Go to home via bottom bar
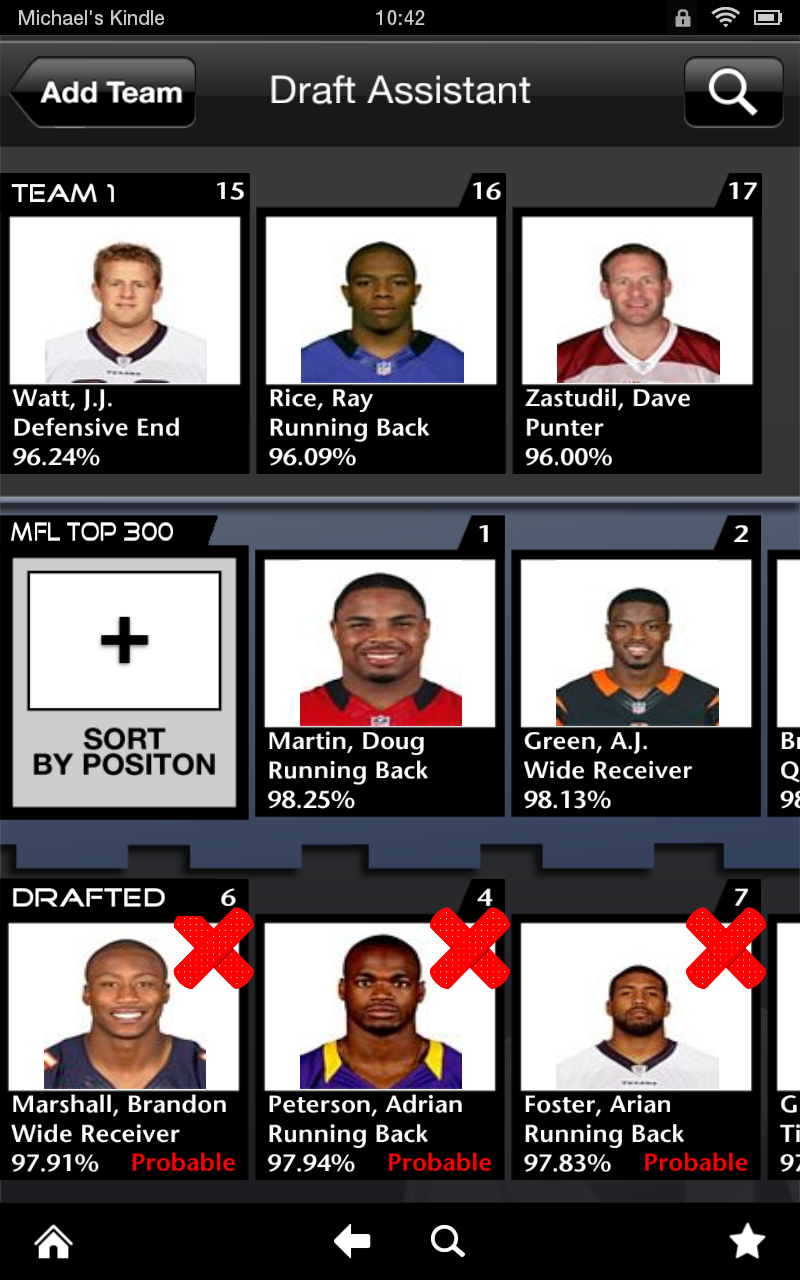 (53, 1242)
